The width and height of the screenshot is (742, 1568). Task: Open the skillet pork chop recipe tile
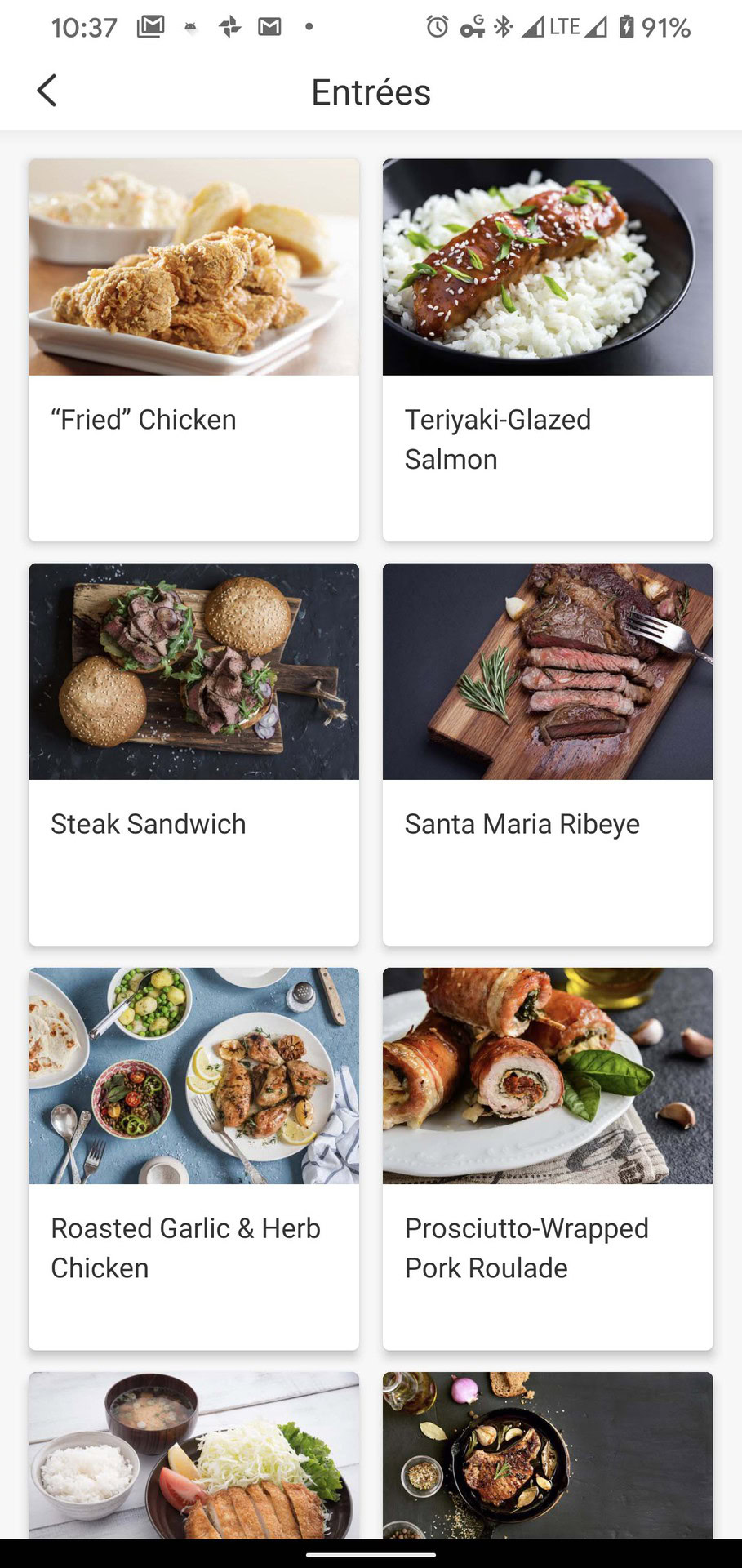tap(548, 1455)
